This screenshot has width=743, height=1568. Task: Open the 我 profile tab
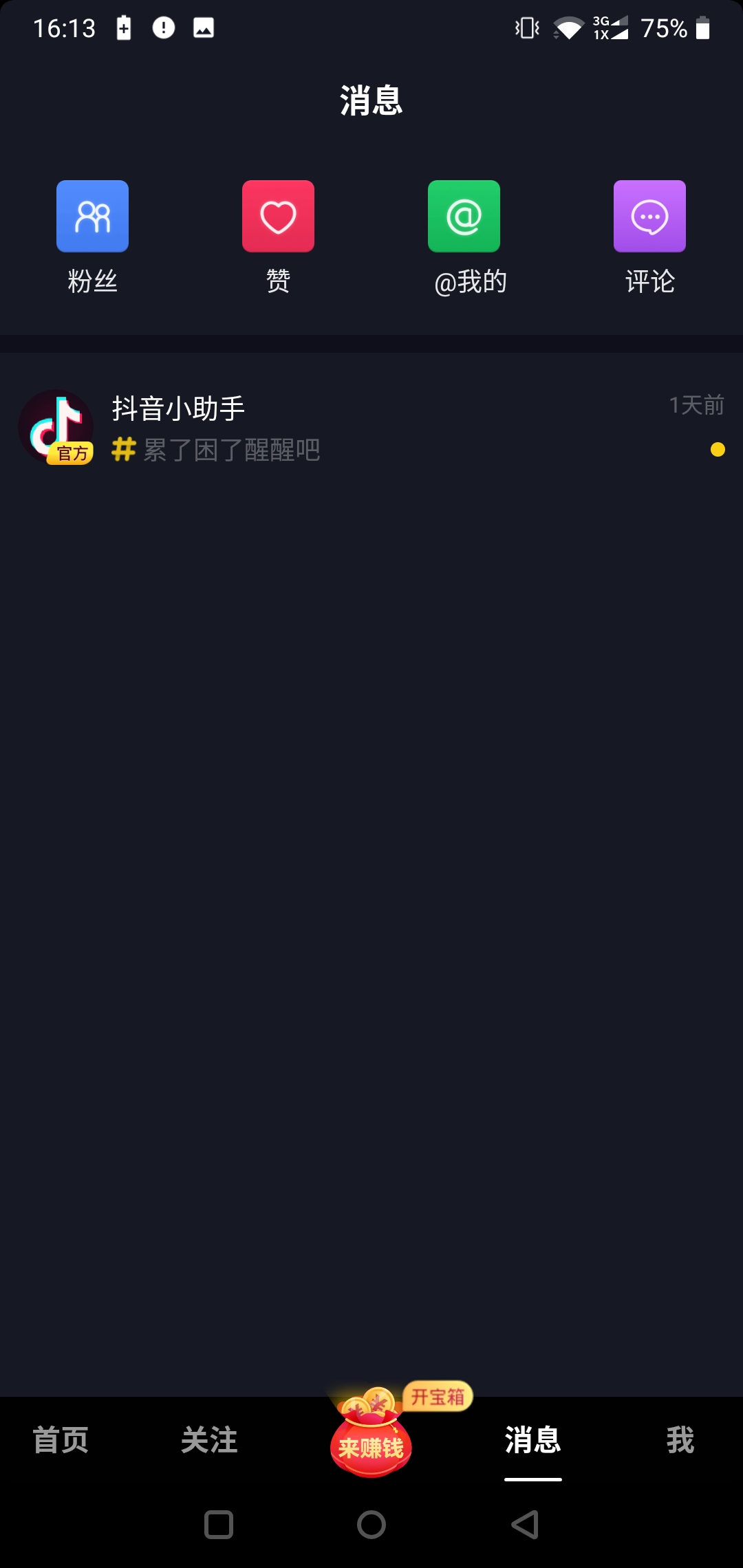(x=681, y=1443)
